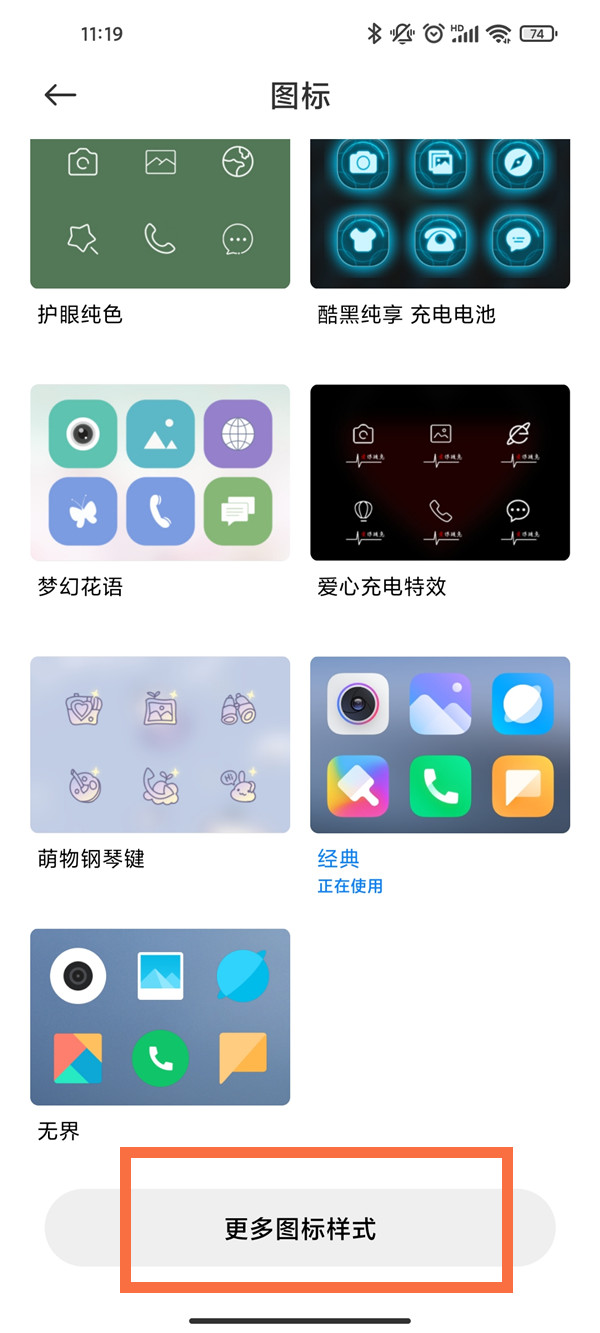This screenshot has width=600, height=1333.
Task: Pick the 萌物钢琴键 icon style
Action: pos(160,745)
